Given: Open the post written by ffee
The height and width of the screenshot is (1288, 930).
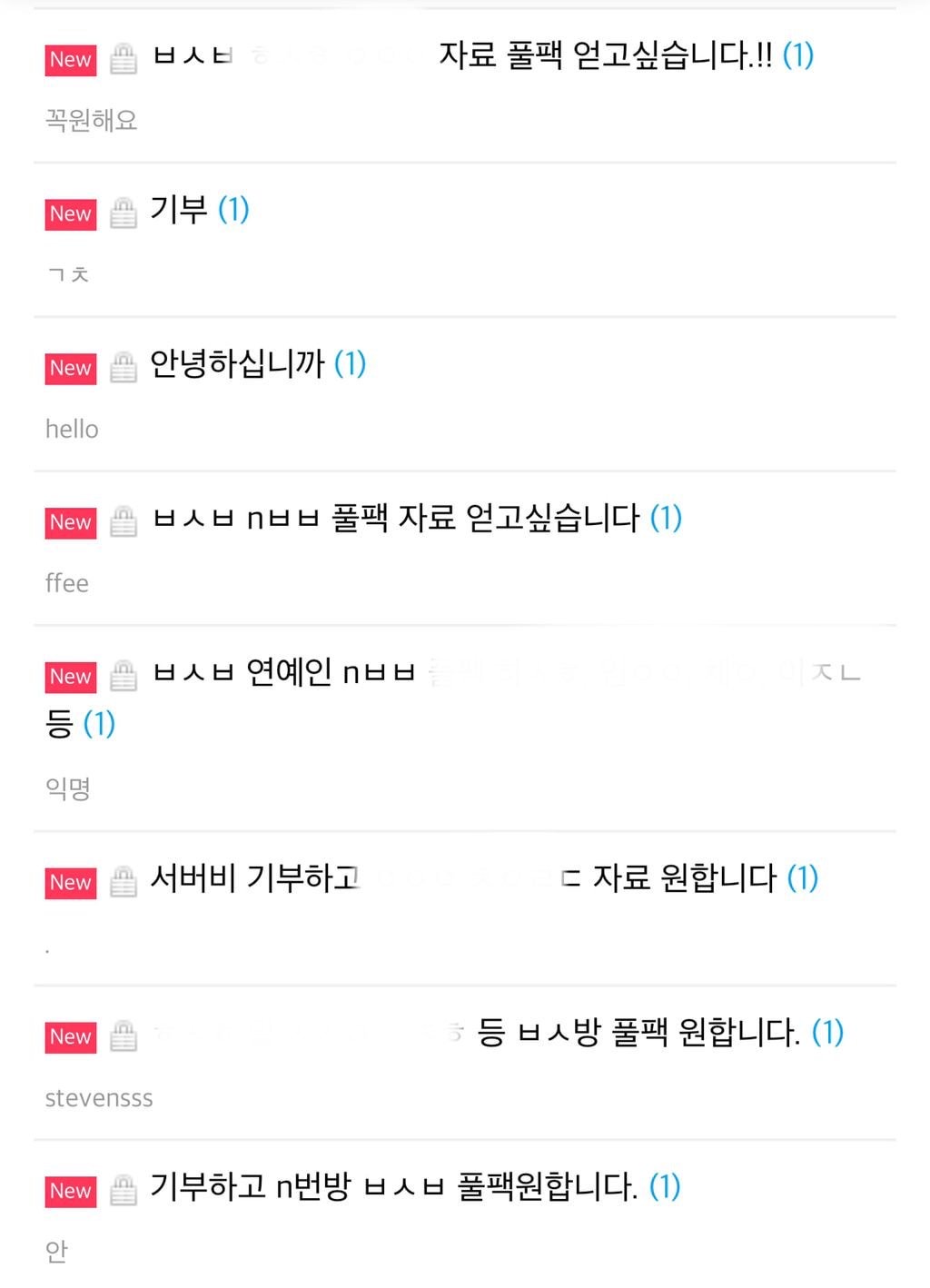Looking at the screenshot, I should pyautogui.click(x=396, y=520).
